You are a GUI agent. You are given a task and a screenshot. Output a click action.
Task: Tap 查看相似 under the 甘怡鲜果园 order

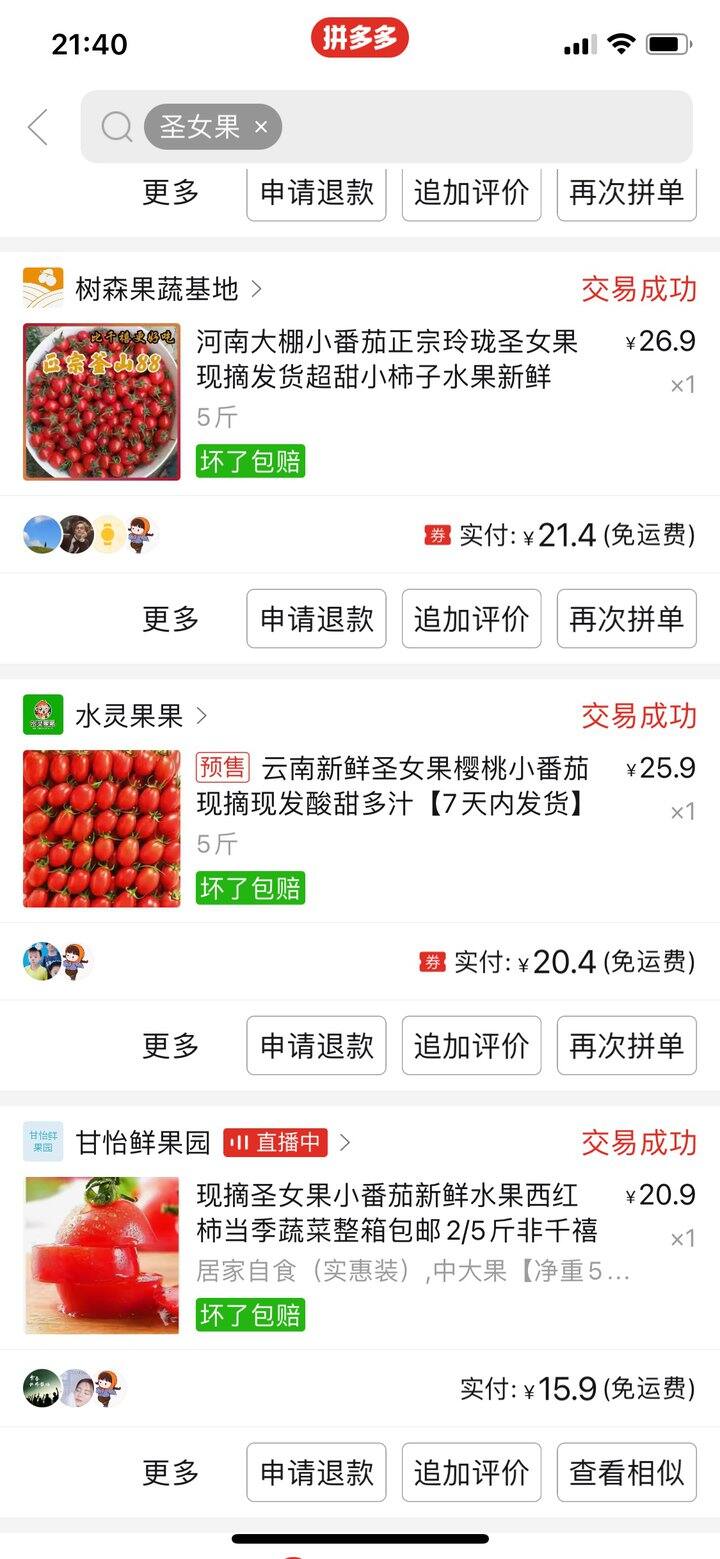point(626,1472)
